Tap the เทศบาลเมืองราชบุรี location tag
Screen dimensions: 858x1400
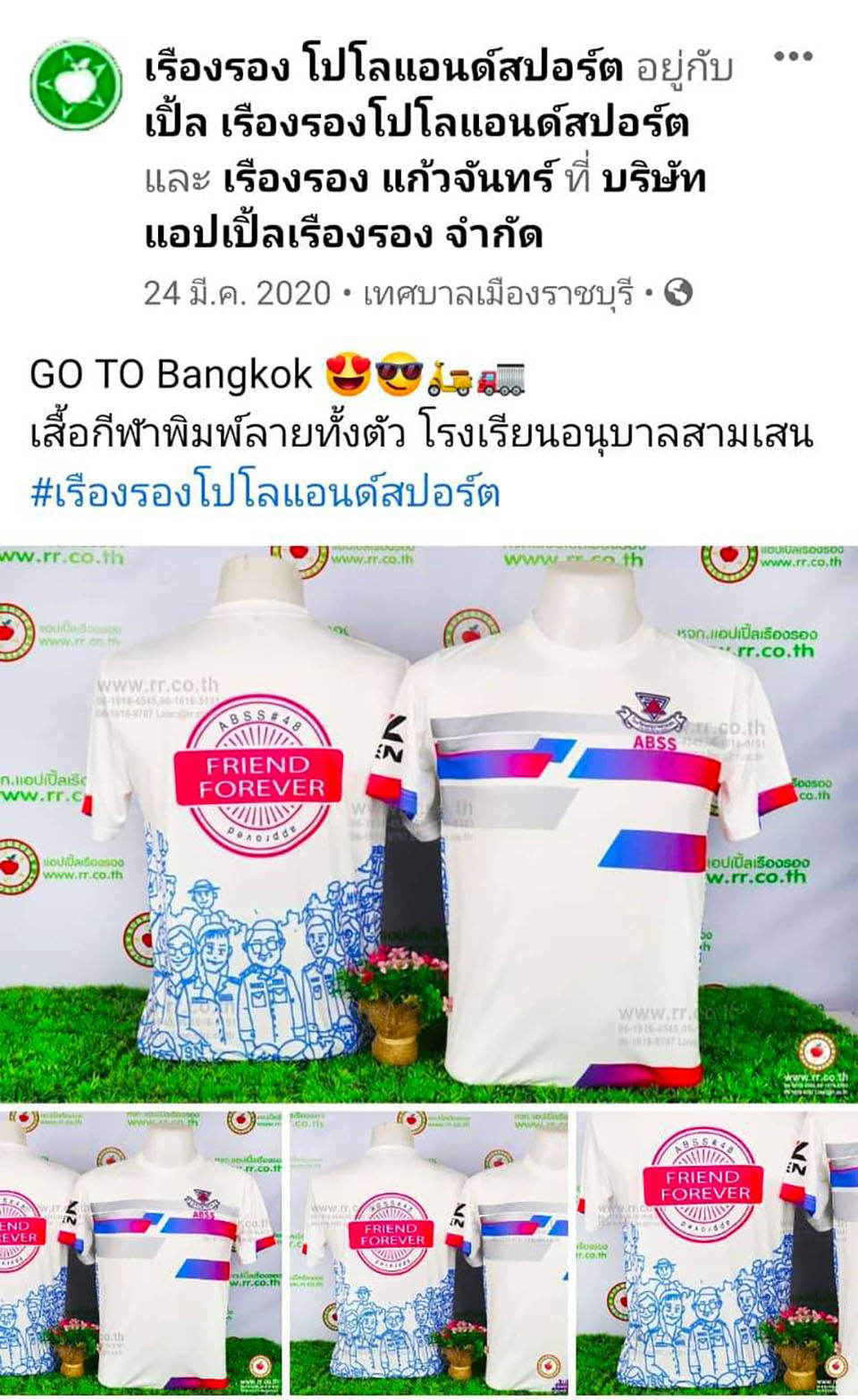click(x=498, y=293)
